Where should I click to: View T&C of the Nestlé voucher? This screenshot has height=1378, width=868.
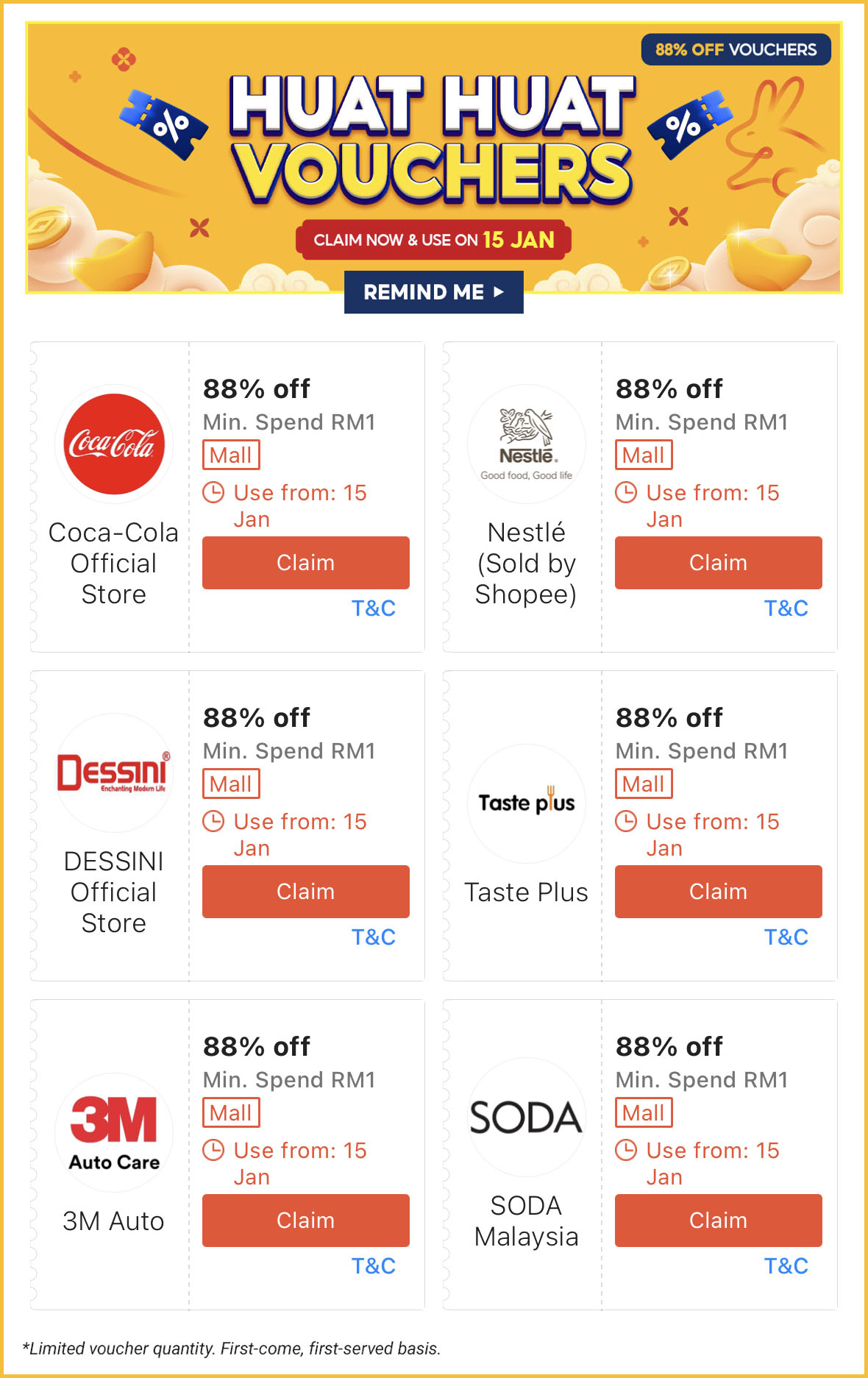click(x=786, y=608)
